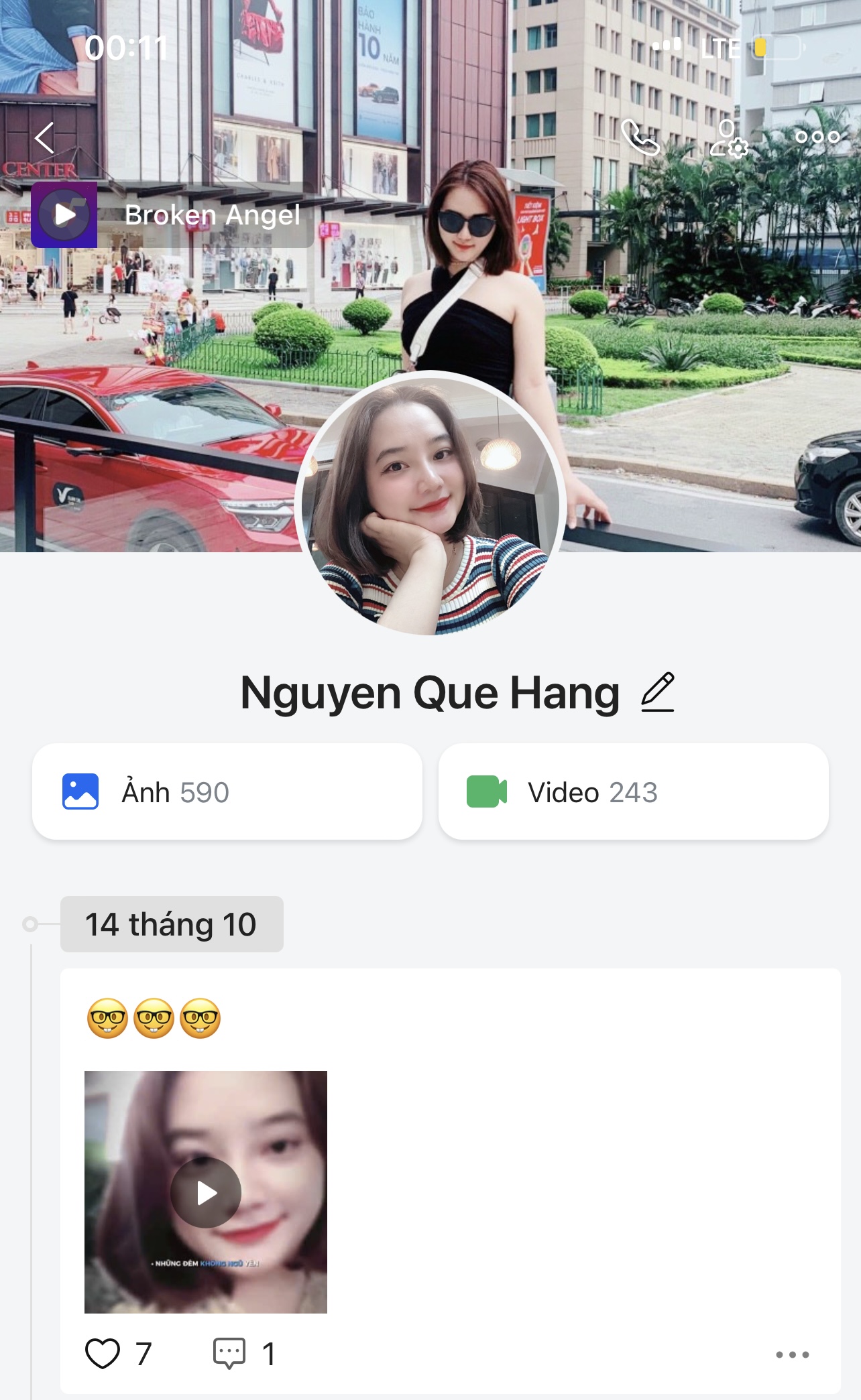Image resolution: width=861 pixels, height=1400 pixels.
Task: Open comments on the 14 tháng 10 post
Action: click(229, 1353)
